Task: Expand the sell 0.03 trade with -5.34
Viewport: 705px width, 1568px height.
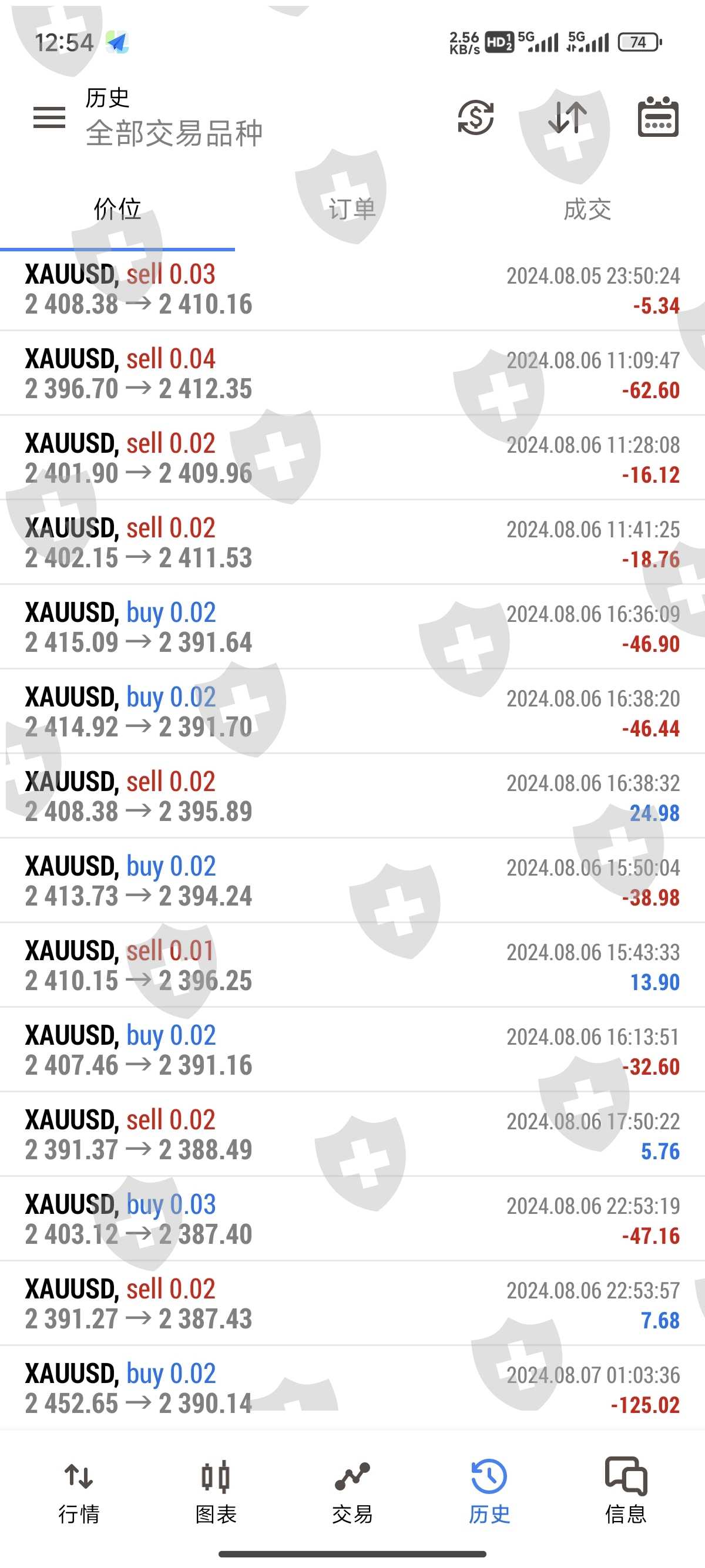Action: 352,289
